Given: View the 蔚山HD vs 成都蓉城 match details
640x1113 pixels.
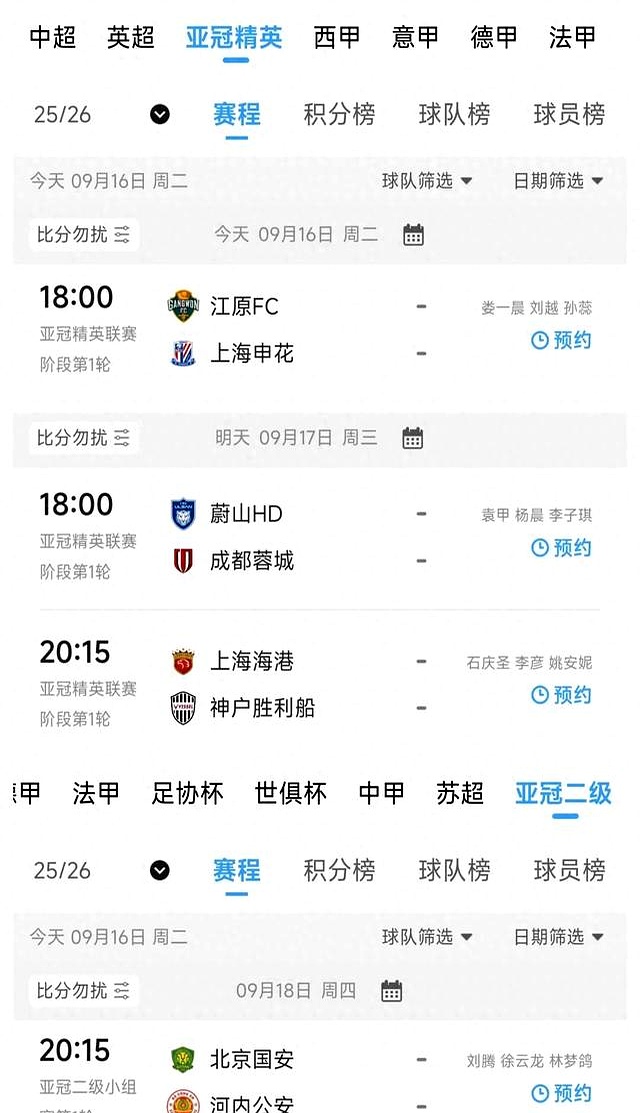Looking at the screenshot, I should 300,537.
